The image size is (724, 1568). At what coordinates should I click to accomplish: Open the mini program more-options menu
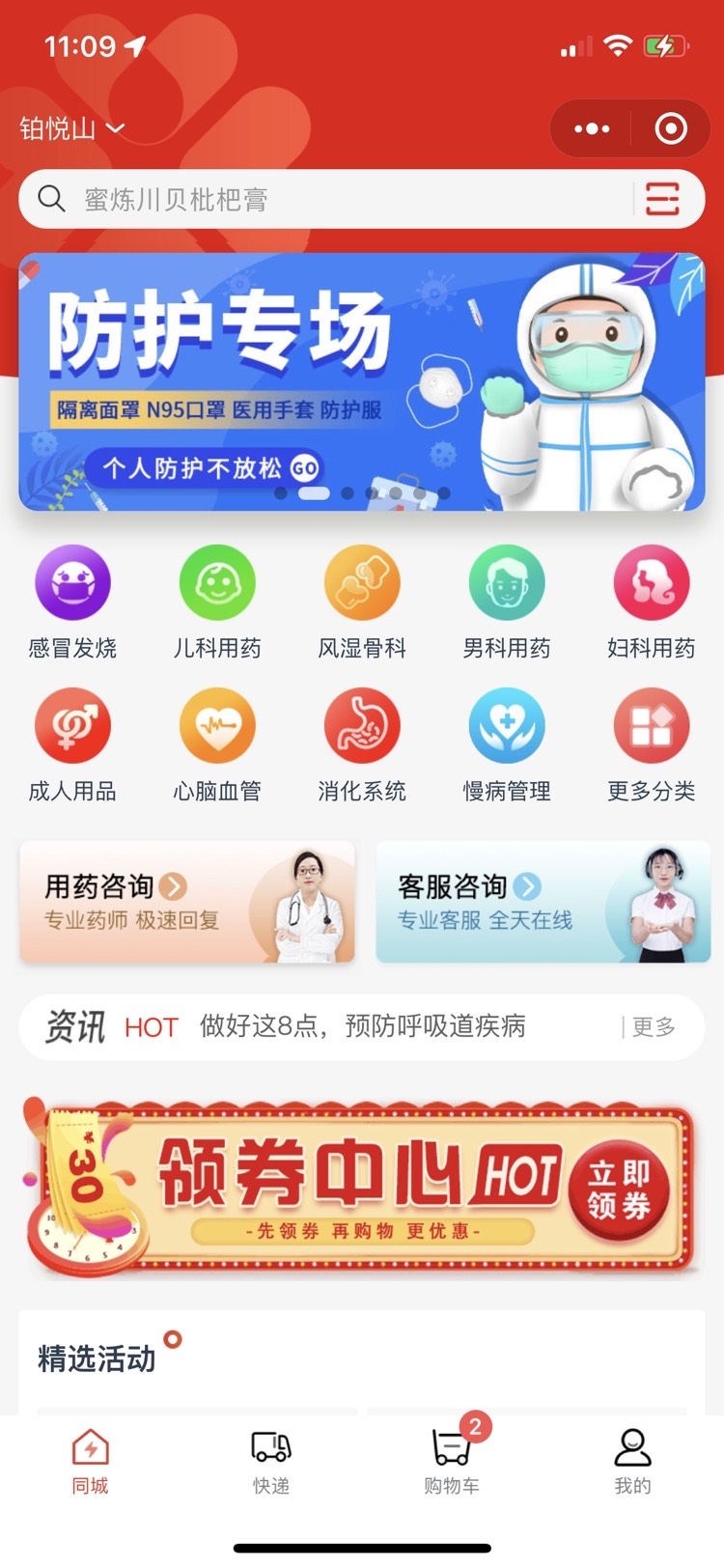pos(591,128)
